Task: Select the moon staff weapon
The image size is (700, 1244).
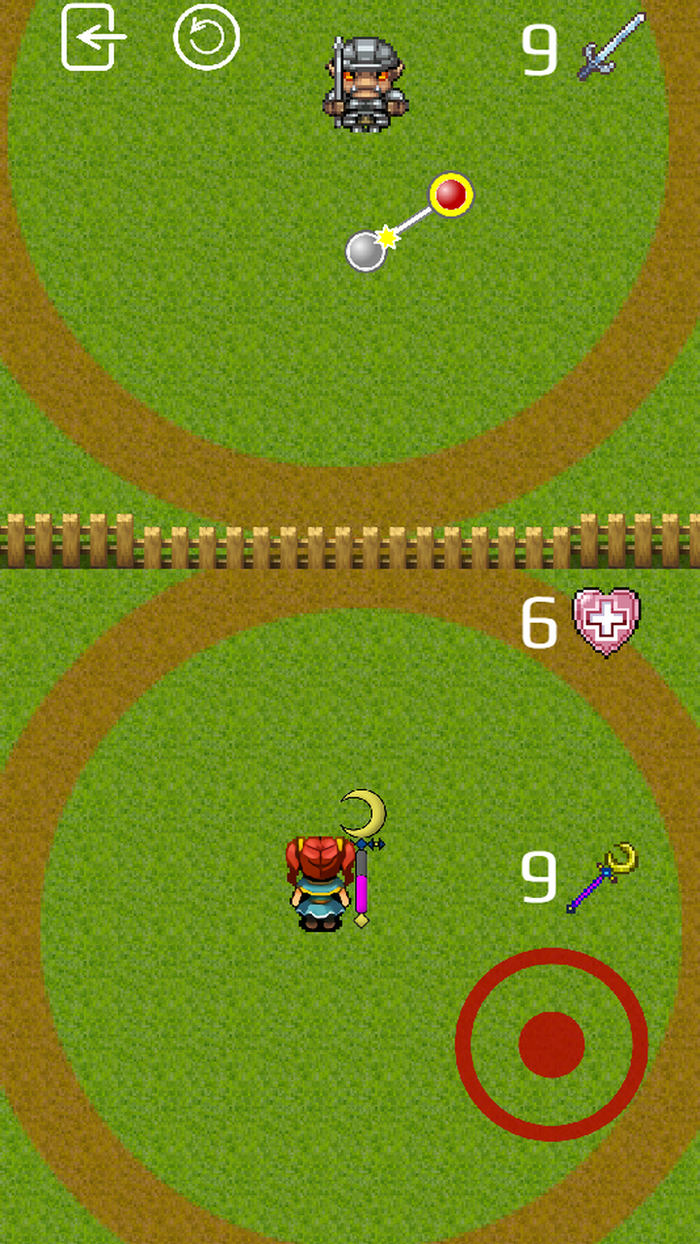Action: click(602, 878)
